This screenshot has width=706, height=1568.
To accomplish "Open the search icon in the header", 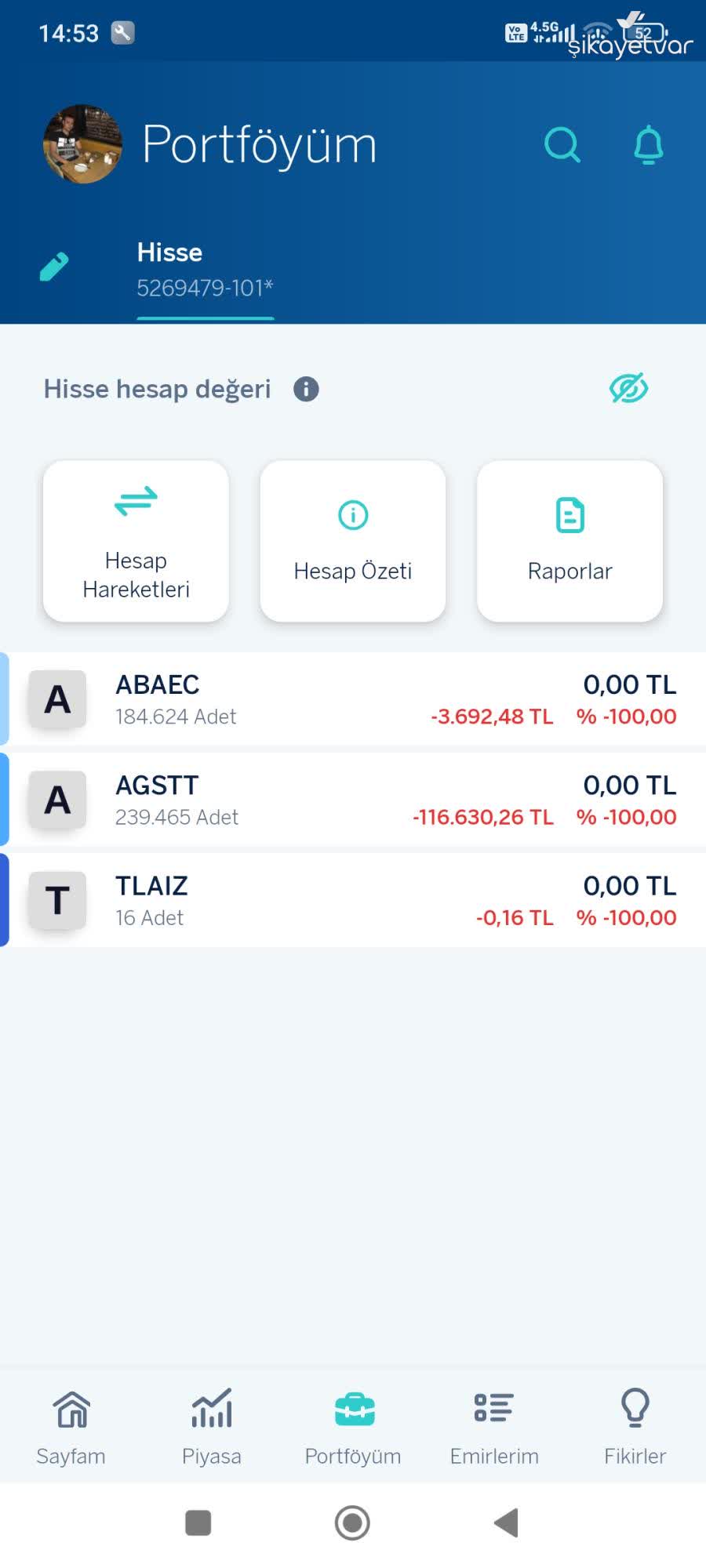I will 563,144.
